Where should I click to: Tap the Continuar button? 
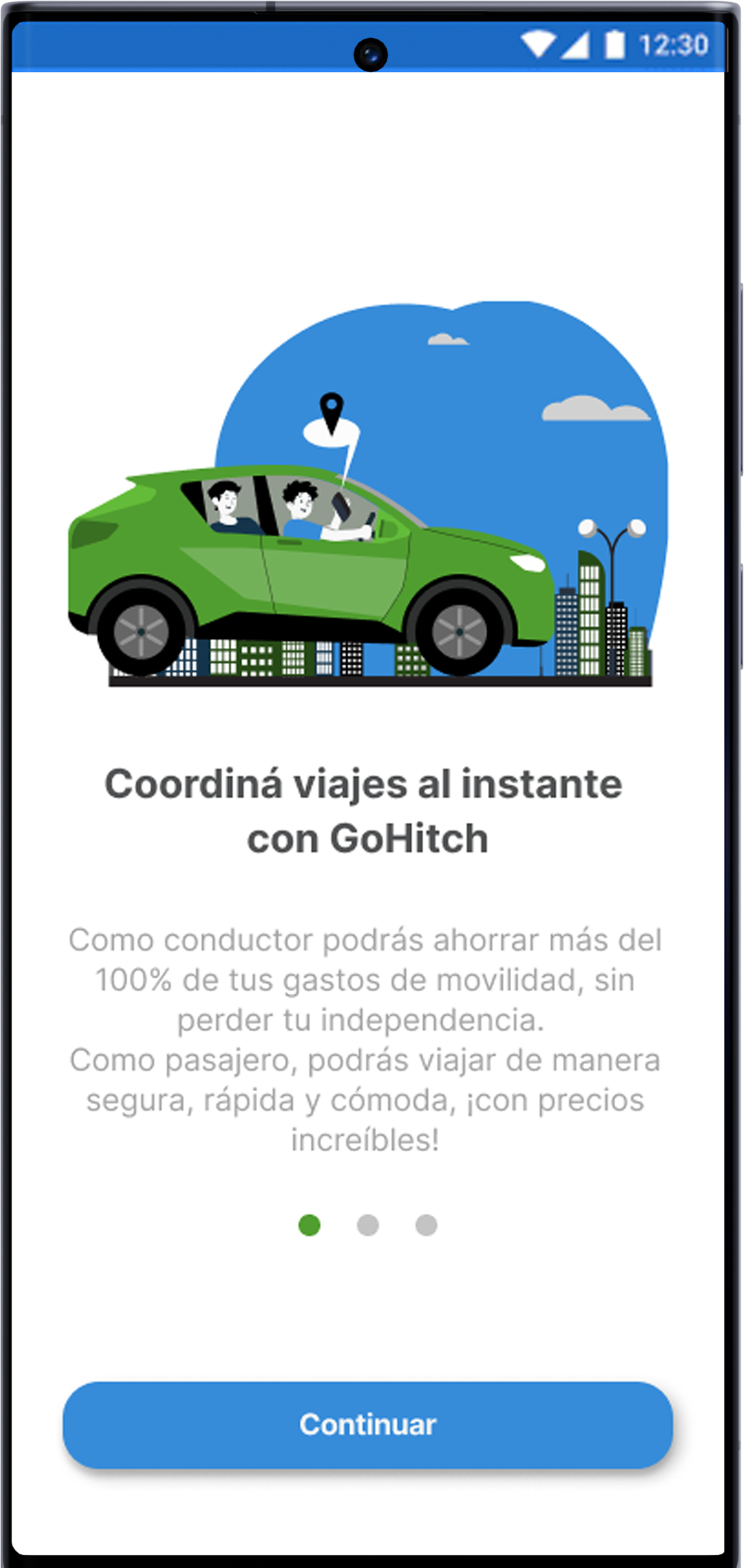[x=368, y=1424]
